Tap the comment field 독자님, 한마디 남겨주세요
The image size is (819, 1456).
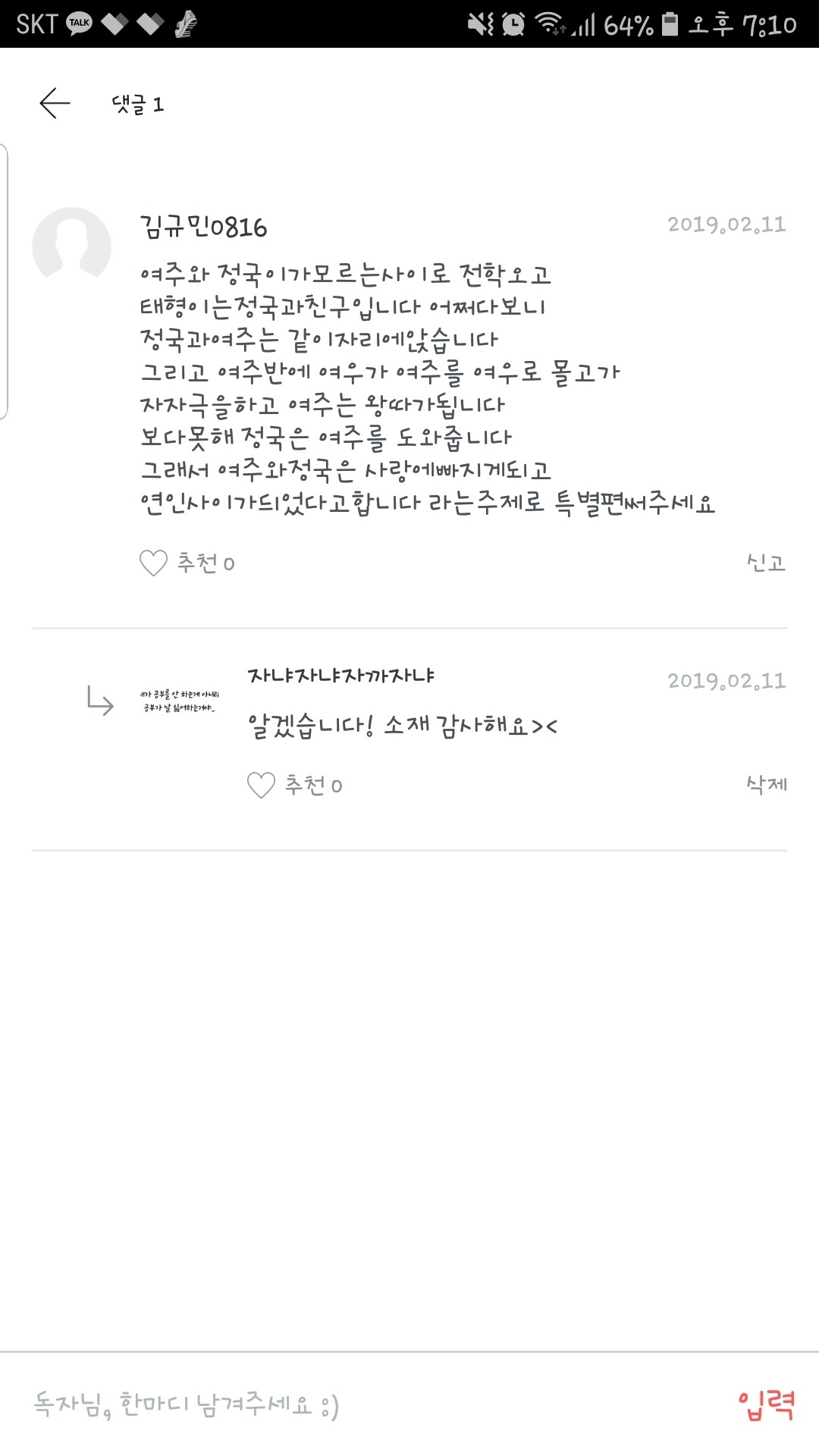(364, 1404)
